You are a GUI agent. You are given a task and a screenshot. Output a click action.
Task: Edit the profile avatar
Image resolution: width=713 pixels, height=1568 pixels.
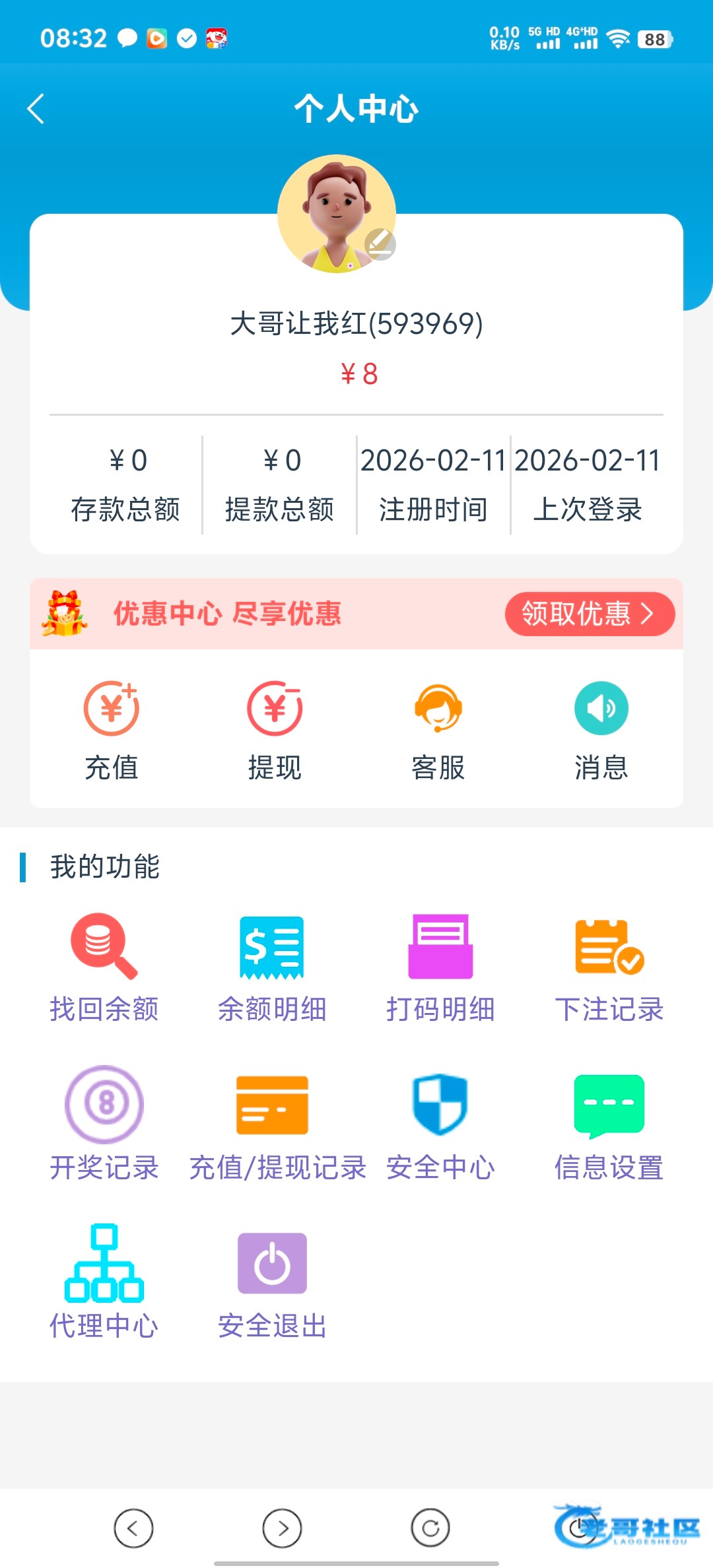(x=380, y=244)
